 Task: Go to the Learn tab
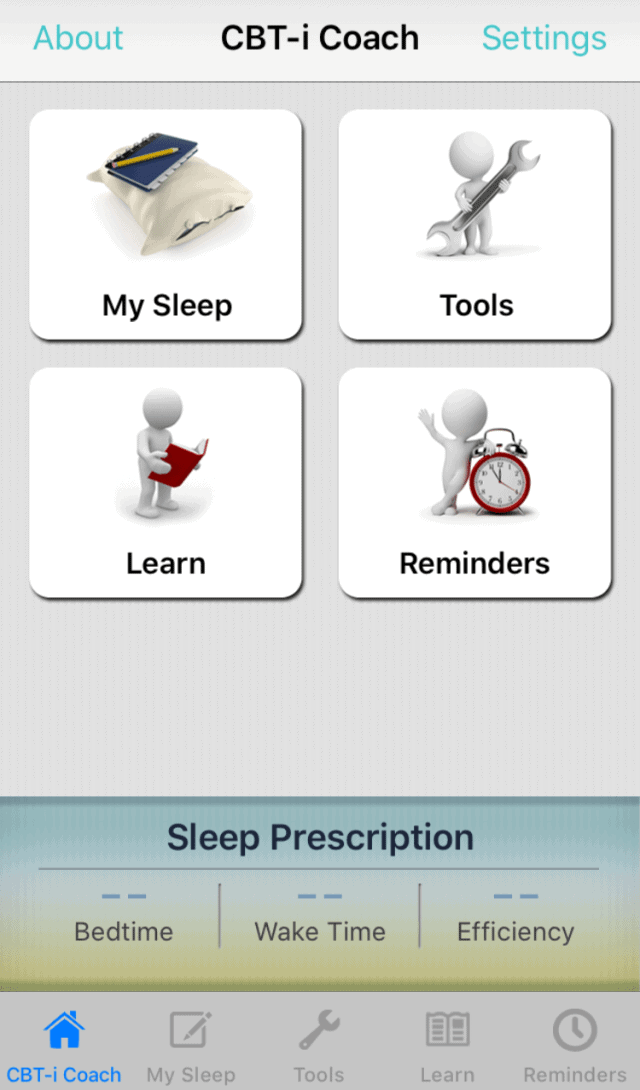(447, 1045)
